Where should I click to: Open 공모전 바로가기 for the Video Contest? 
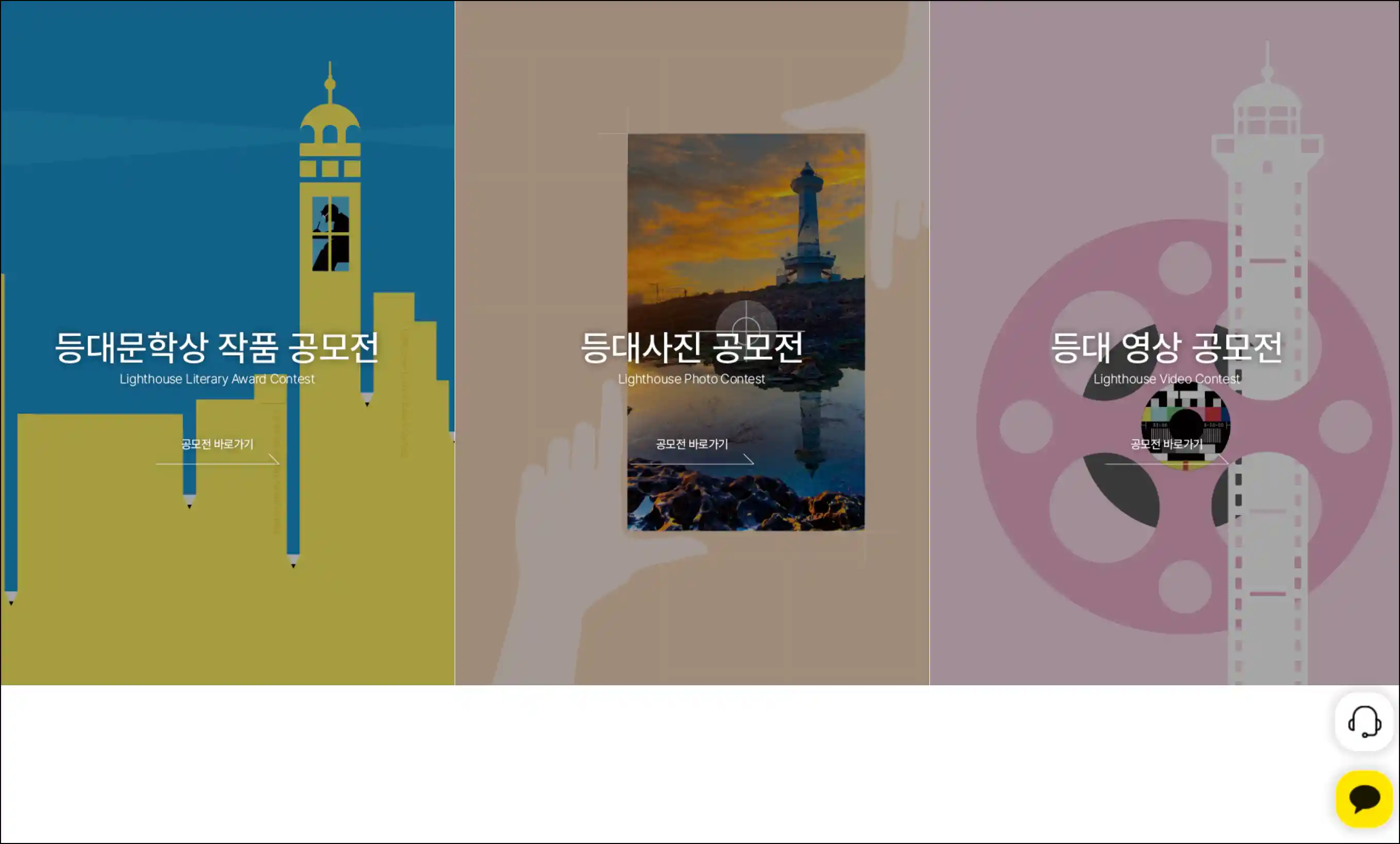pyautogui.click(x=1166, y=445)
